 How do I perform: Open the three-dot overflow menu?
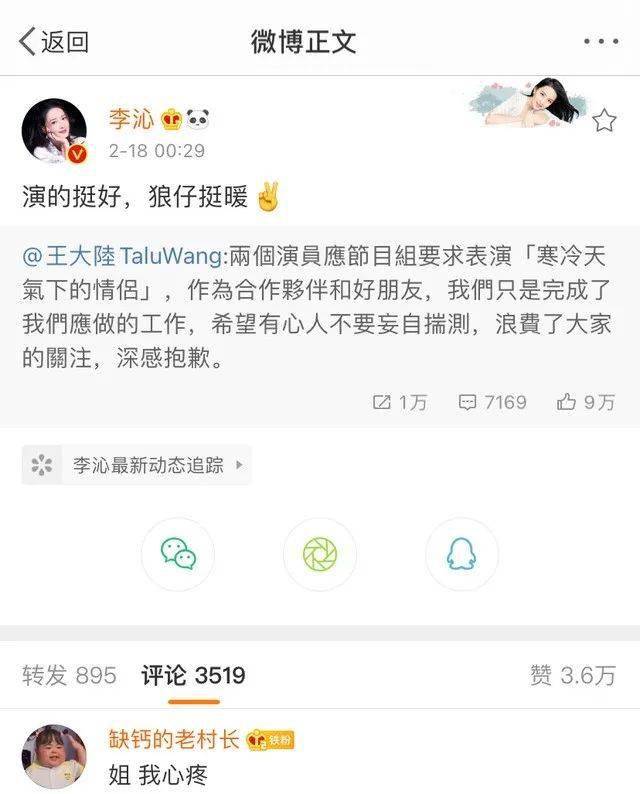coord(601,41)
